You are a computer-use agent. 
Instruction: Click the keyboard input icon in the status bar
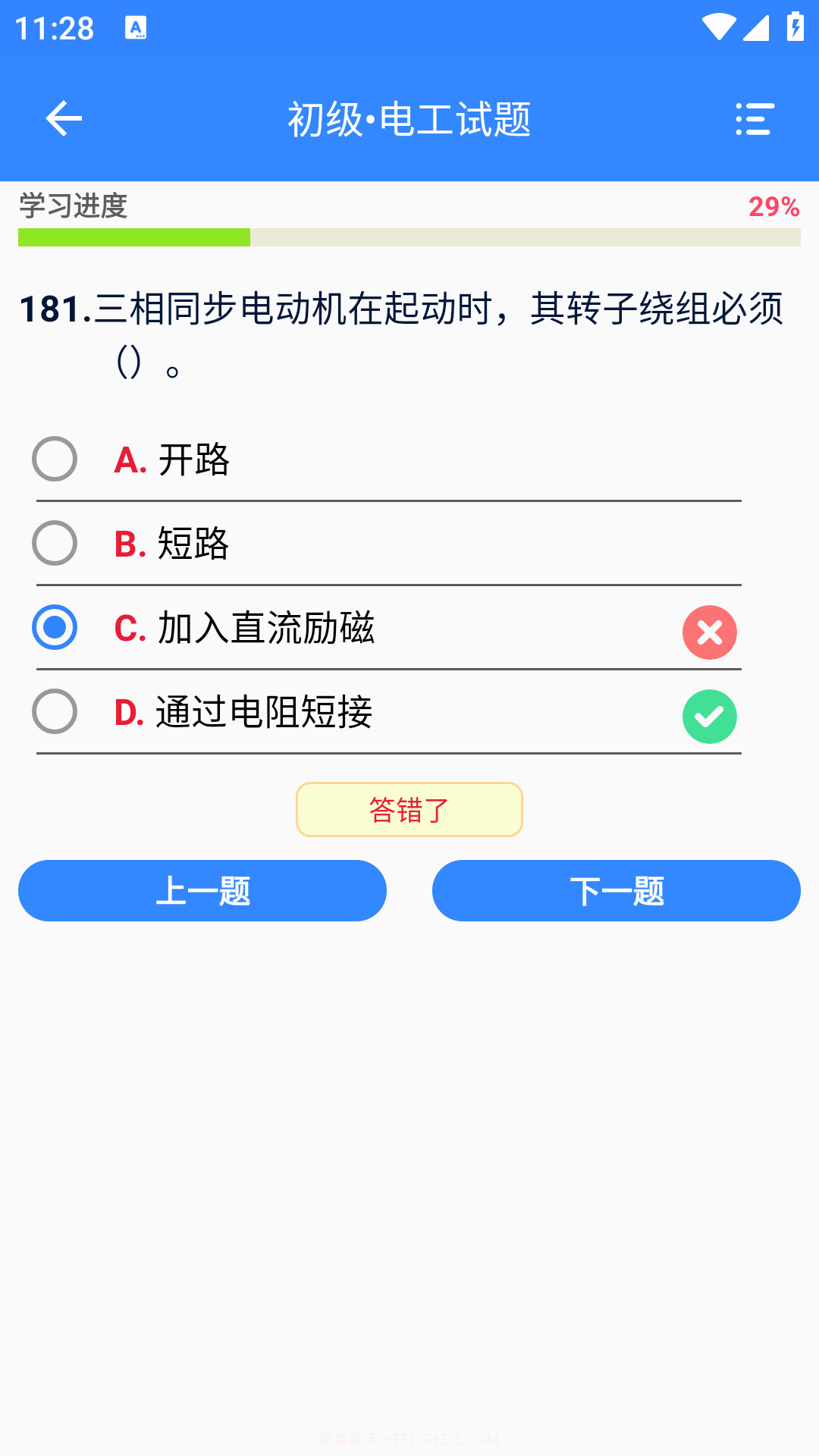click(137, 27)
